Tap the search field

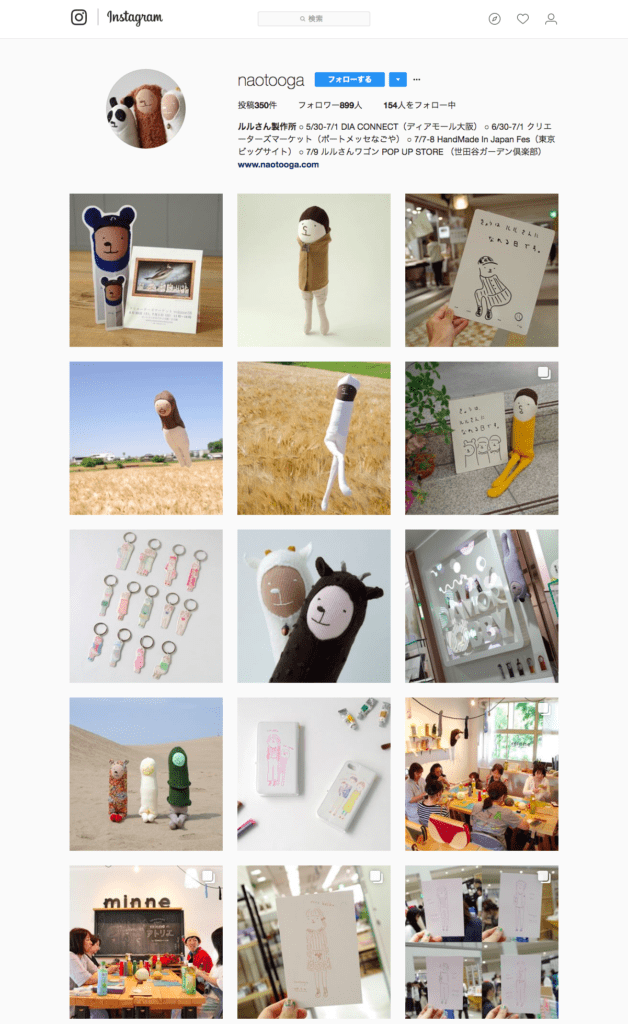(314, 19)
